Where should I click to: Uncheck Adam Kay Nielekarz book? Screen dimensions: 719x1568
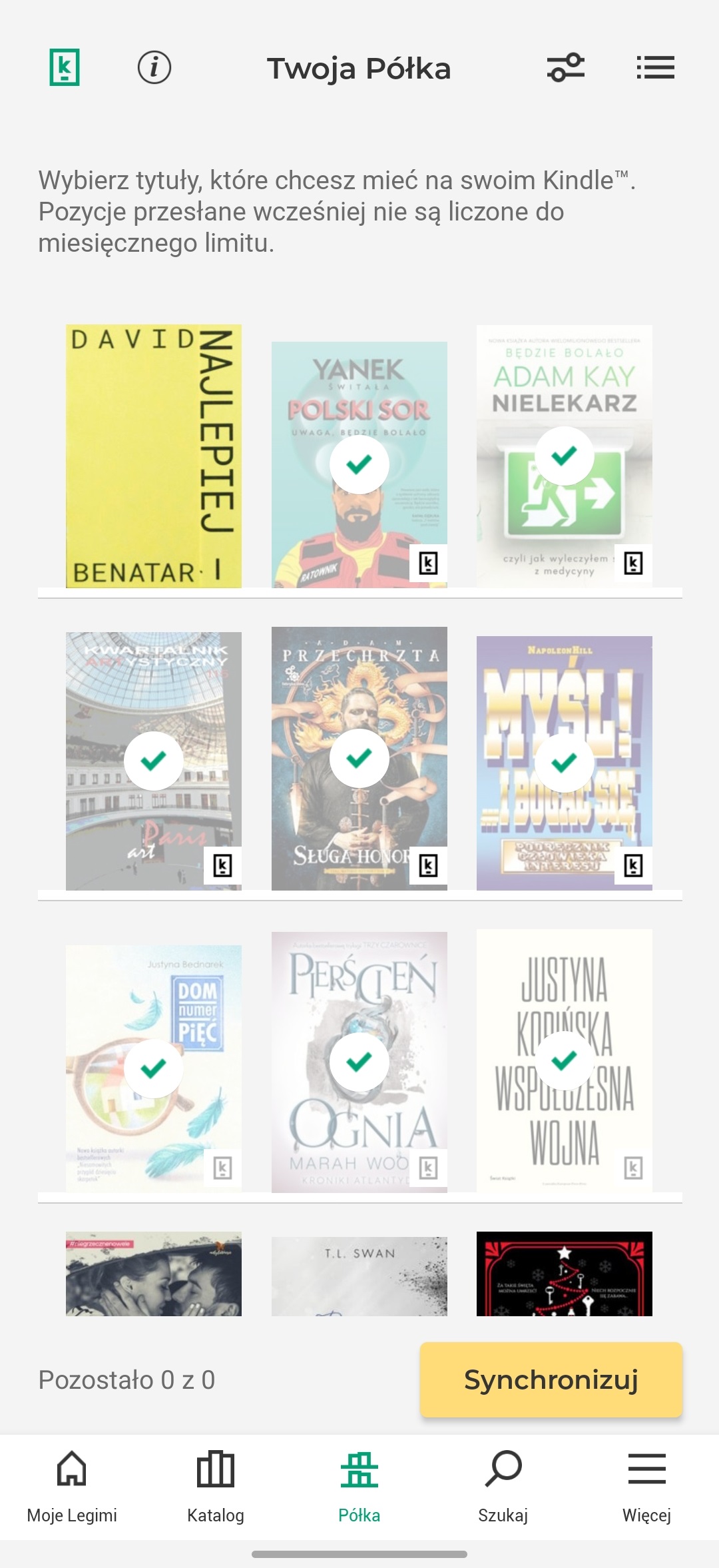pyautogui.click(x=565, y=456)
